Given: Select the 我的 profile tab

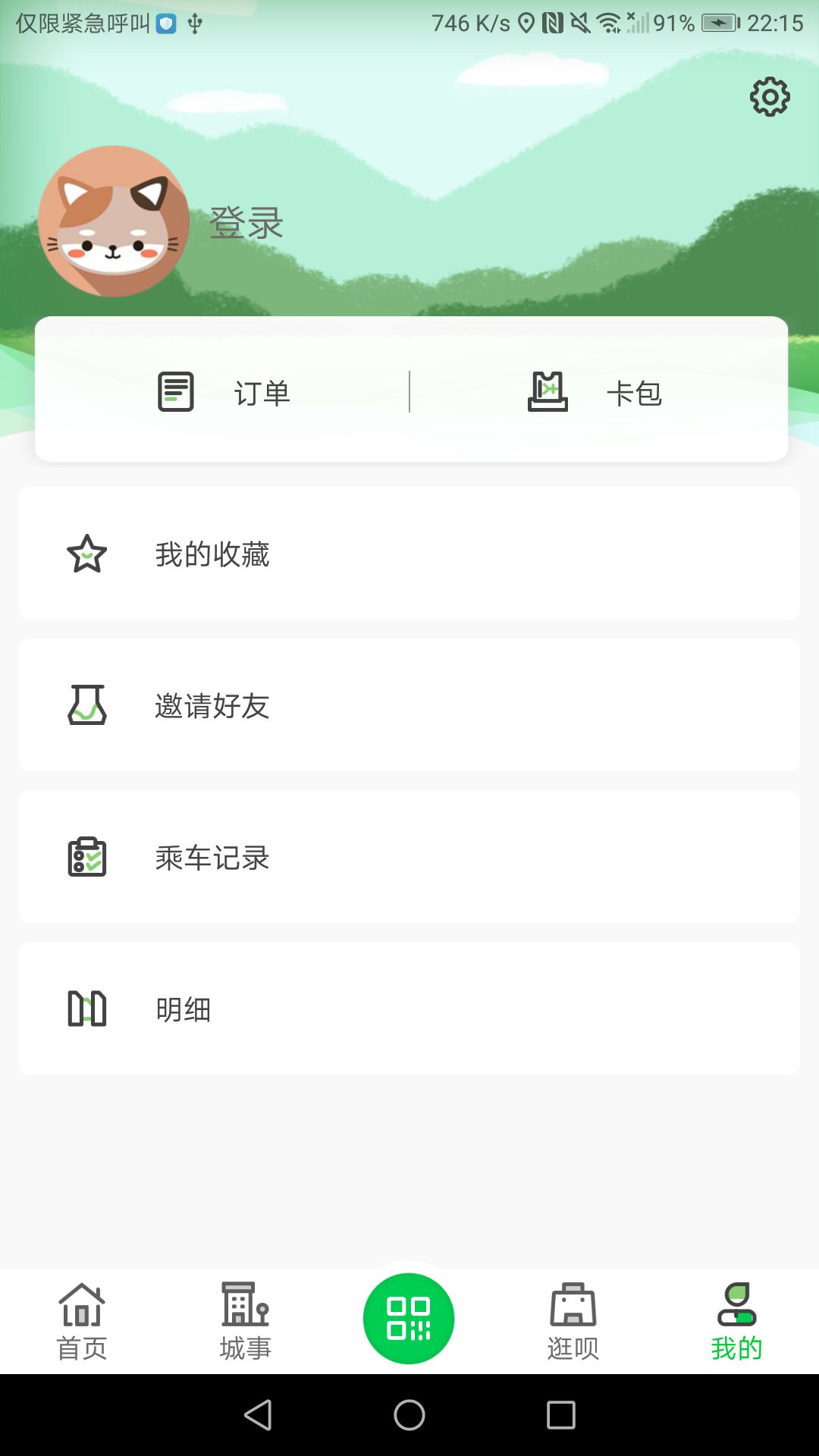Looking at the screenshot, I should (736, 1319).
